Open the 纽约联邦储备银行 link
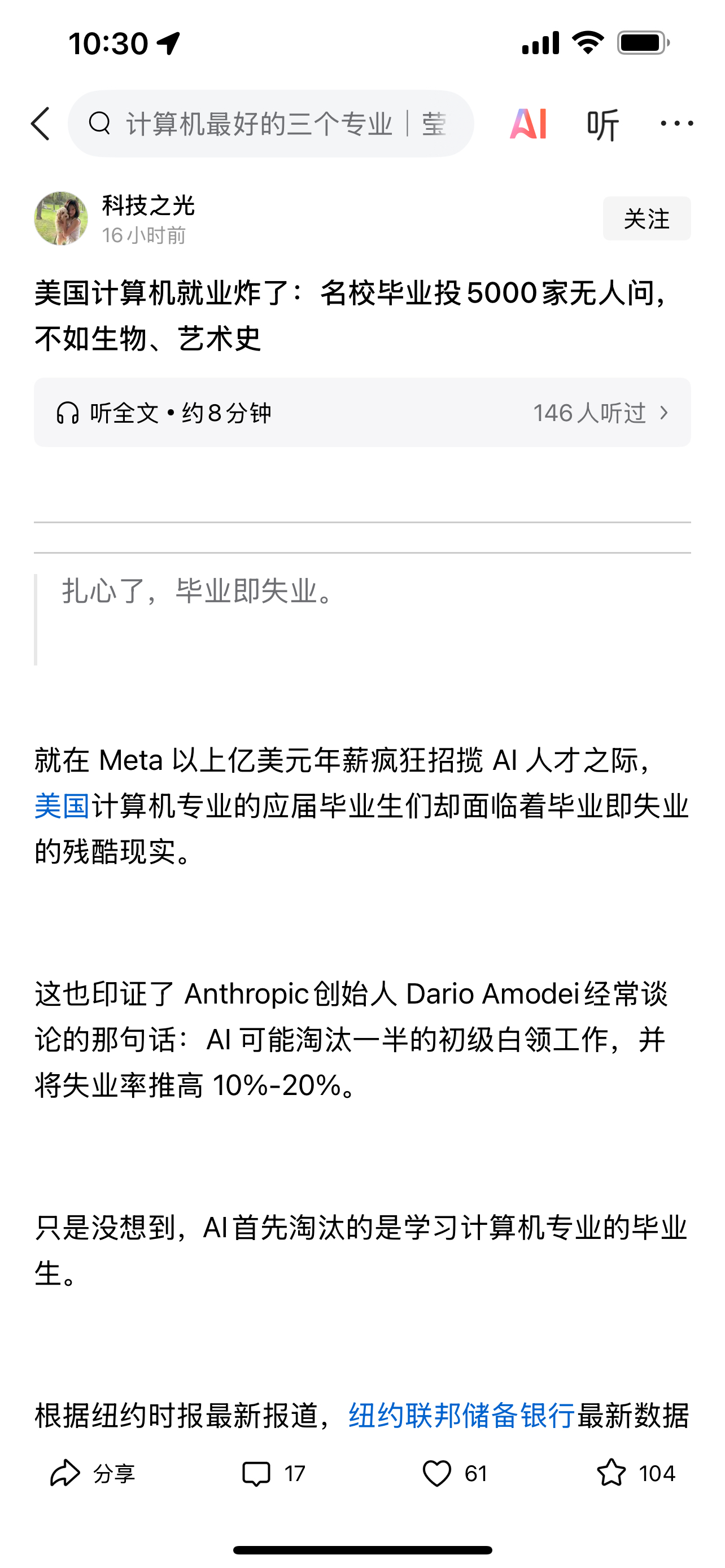The image size is (725, 1568). pos(461,1415)
